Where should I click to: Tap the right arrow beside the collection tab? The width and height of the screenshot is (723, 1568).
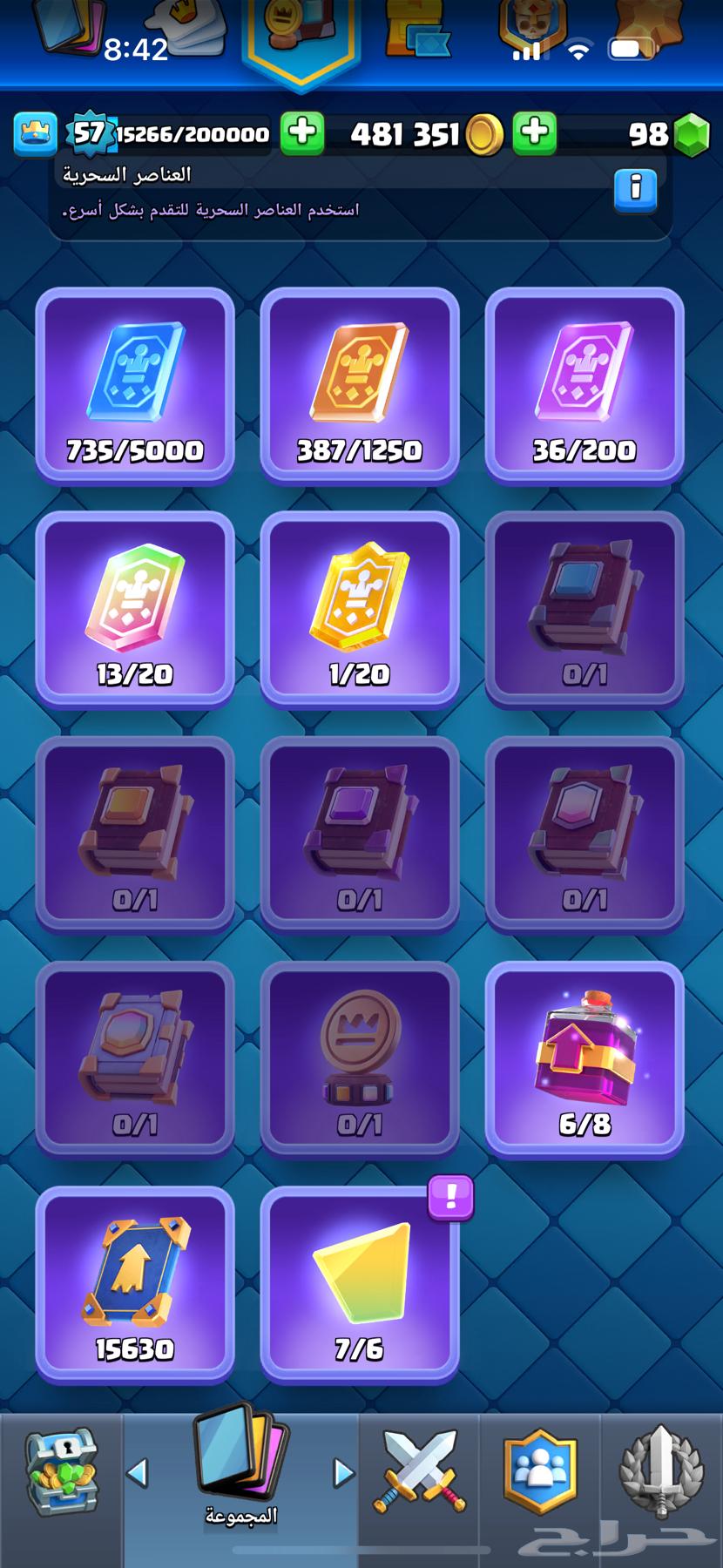344,1473
